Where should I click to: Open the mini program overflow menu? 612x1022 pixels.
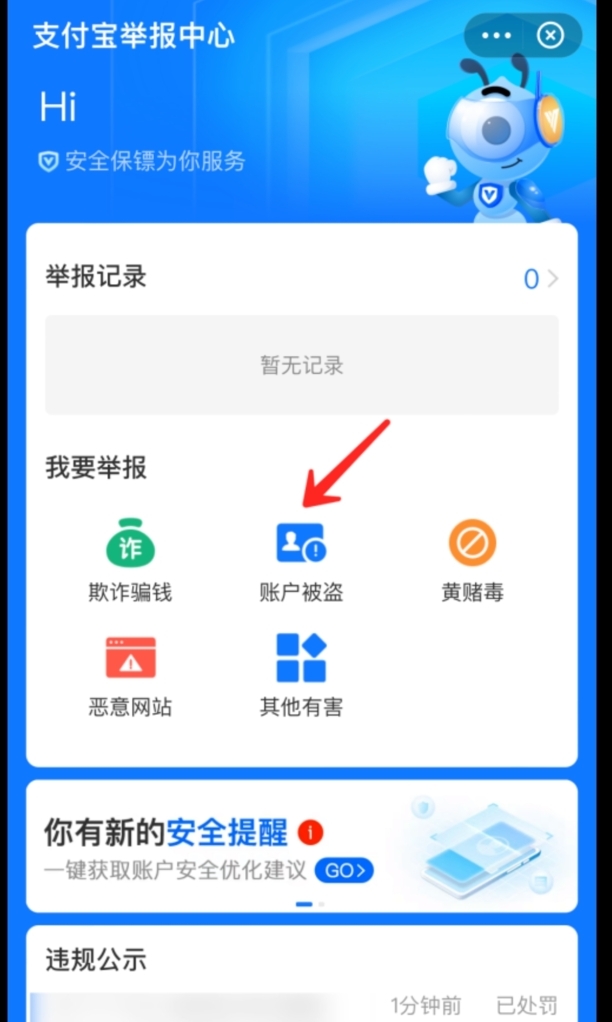496,36
